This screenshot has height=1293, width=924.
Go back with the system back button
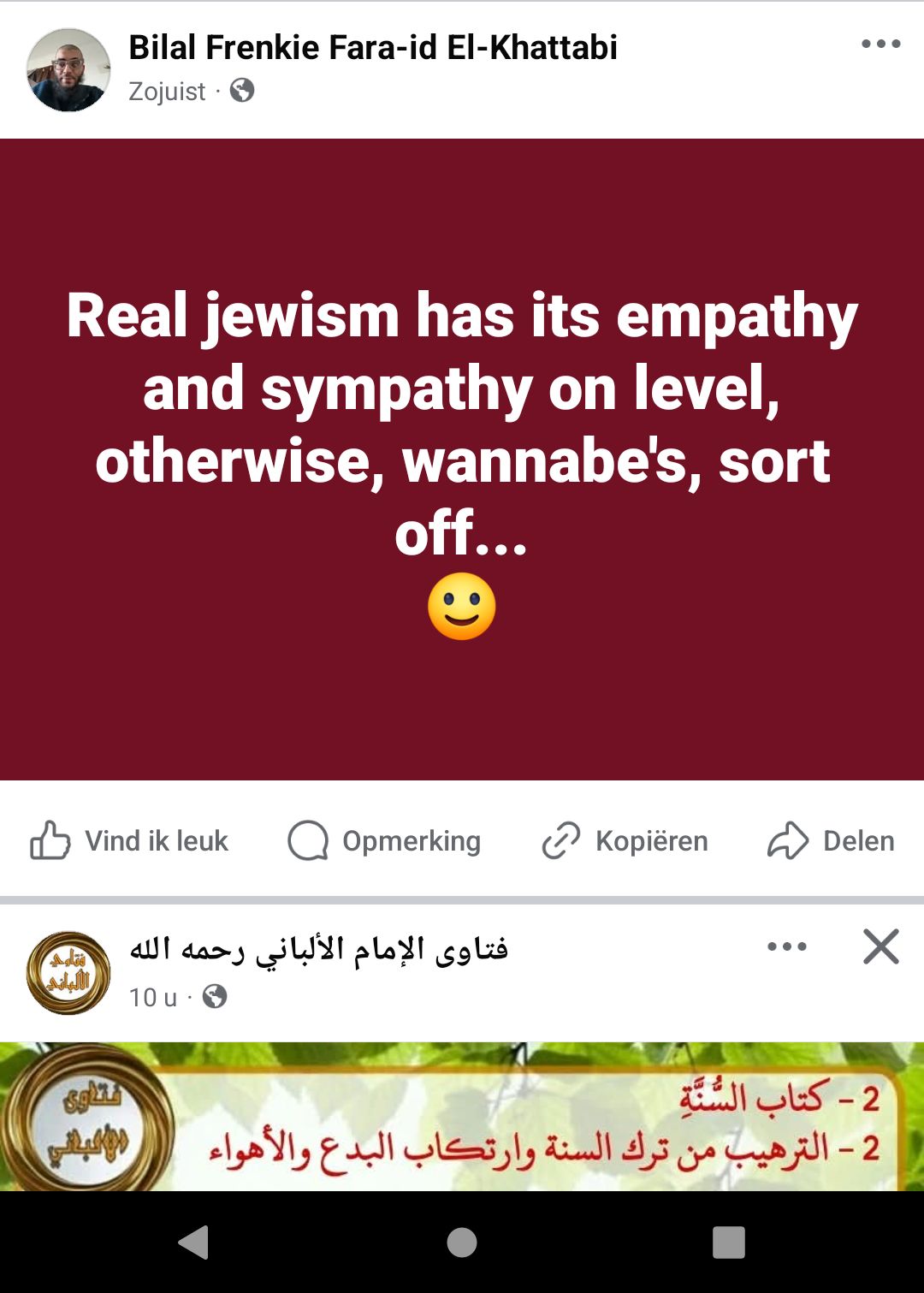pos(194,1242)
